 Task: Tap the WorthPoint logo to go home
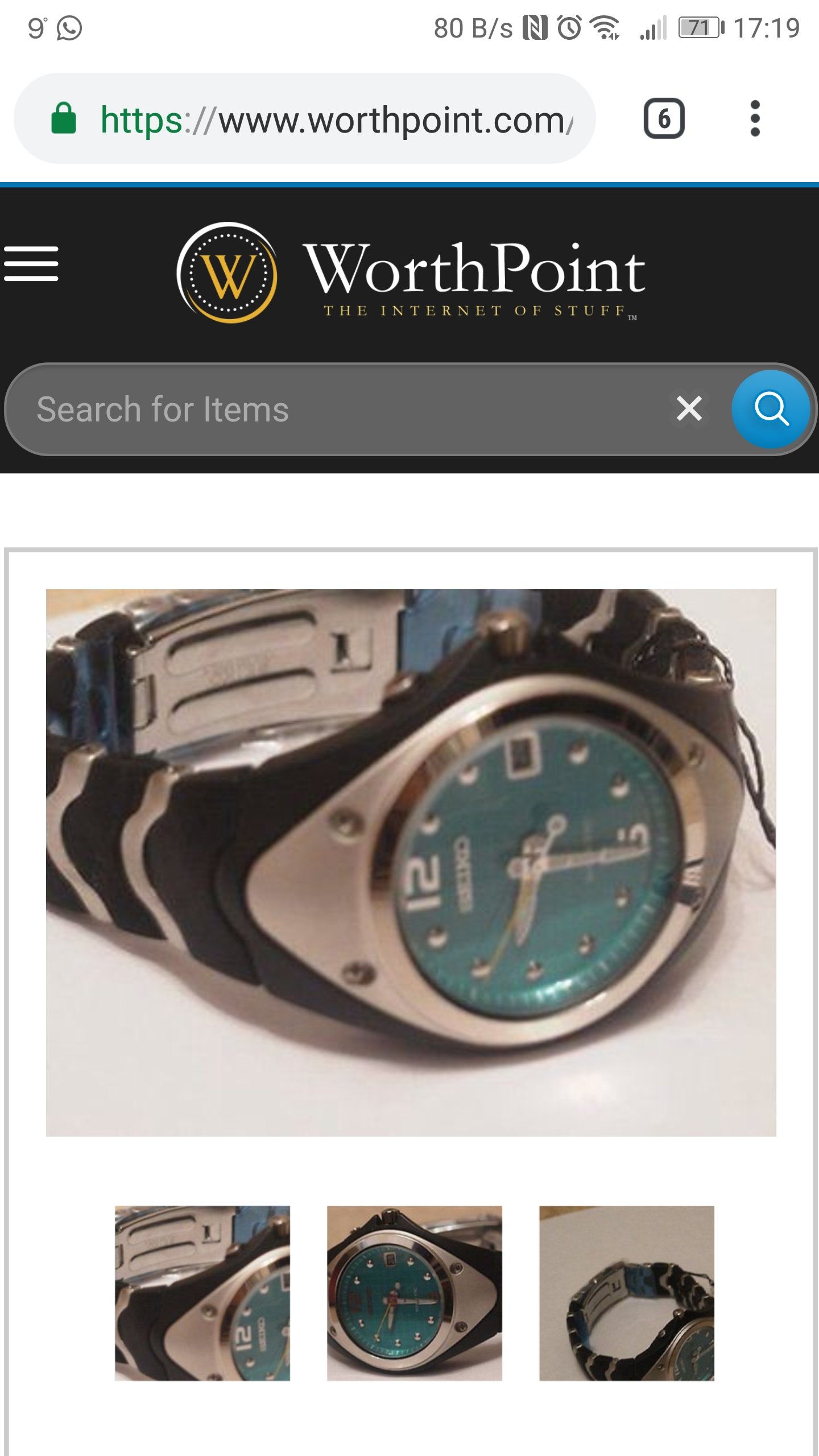point(411,272)
